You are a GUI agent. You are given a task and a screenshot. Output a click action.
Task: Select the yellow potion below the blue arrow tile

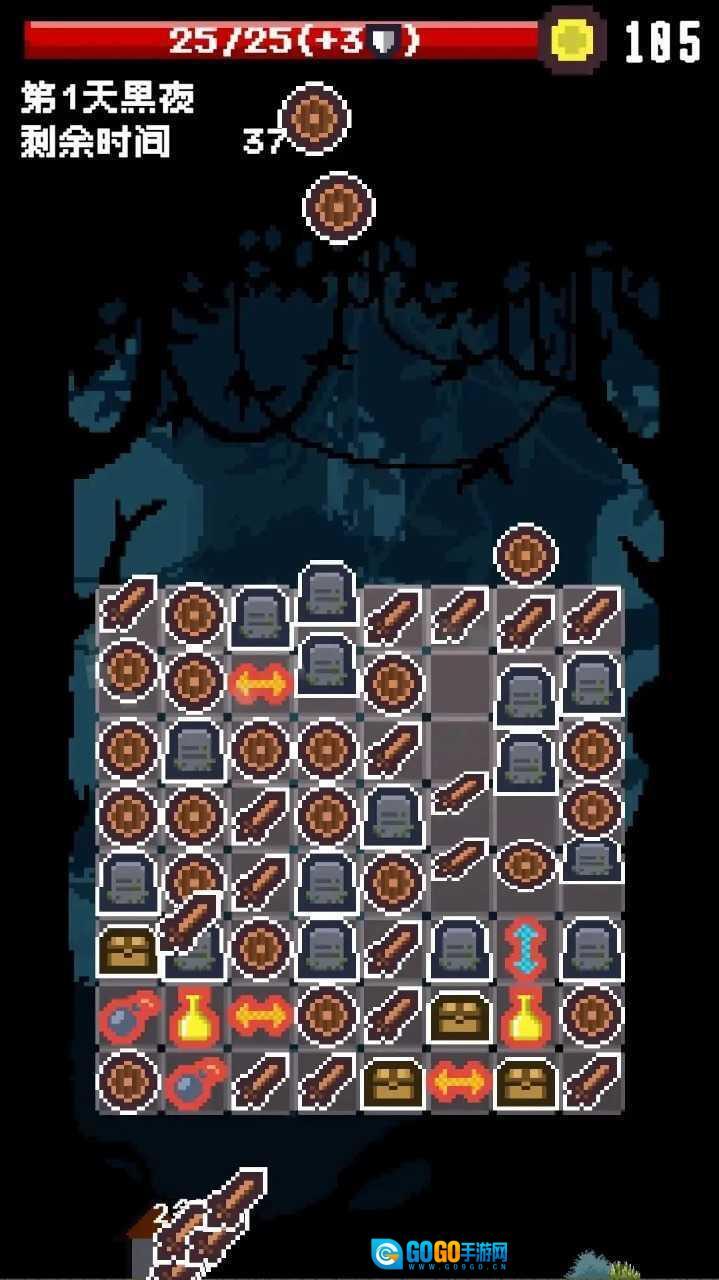pos(525,1015)
